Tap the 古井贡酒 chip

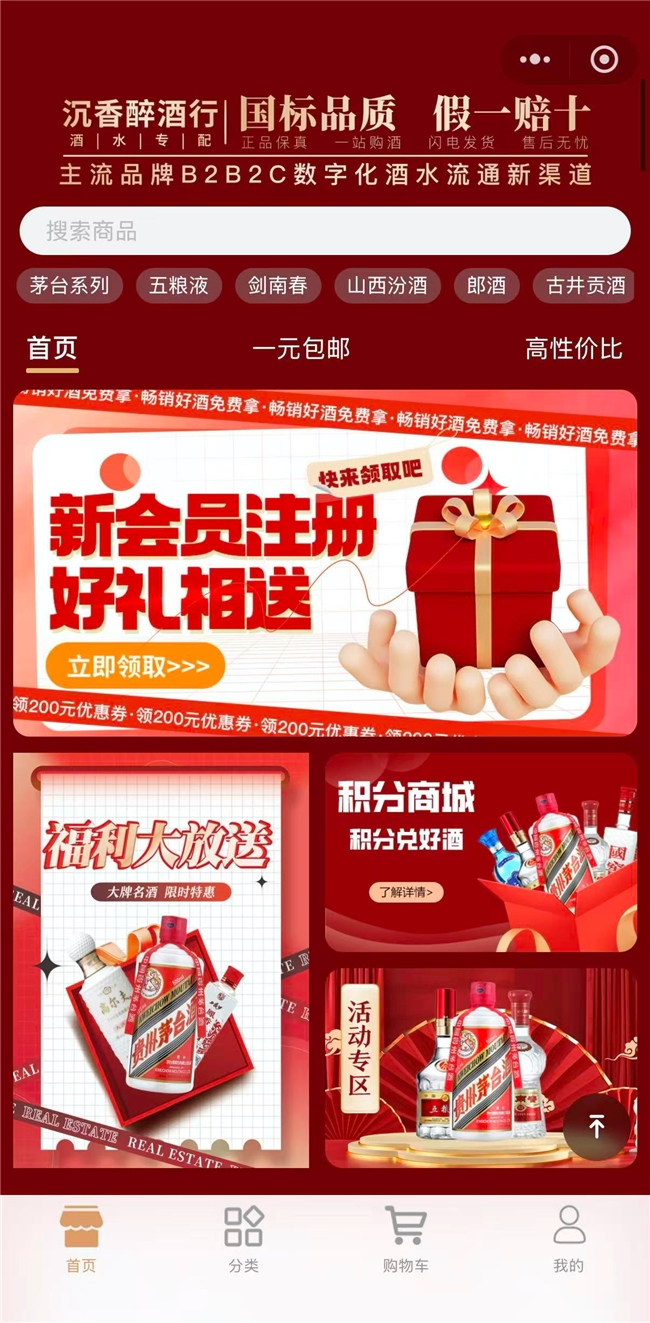point(585,286)
